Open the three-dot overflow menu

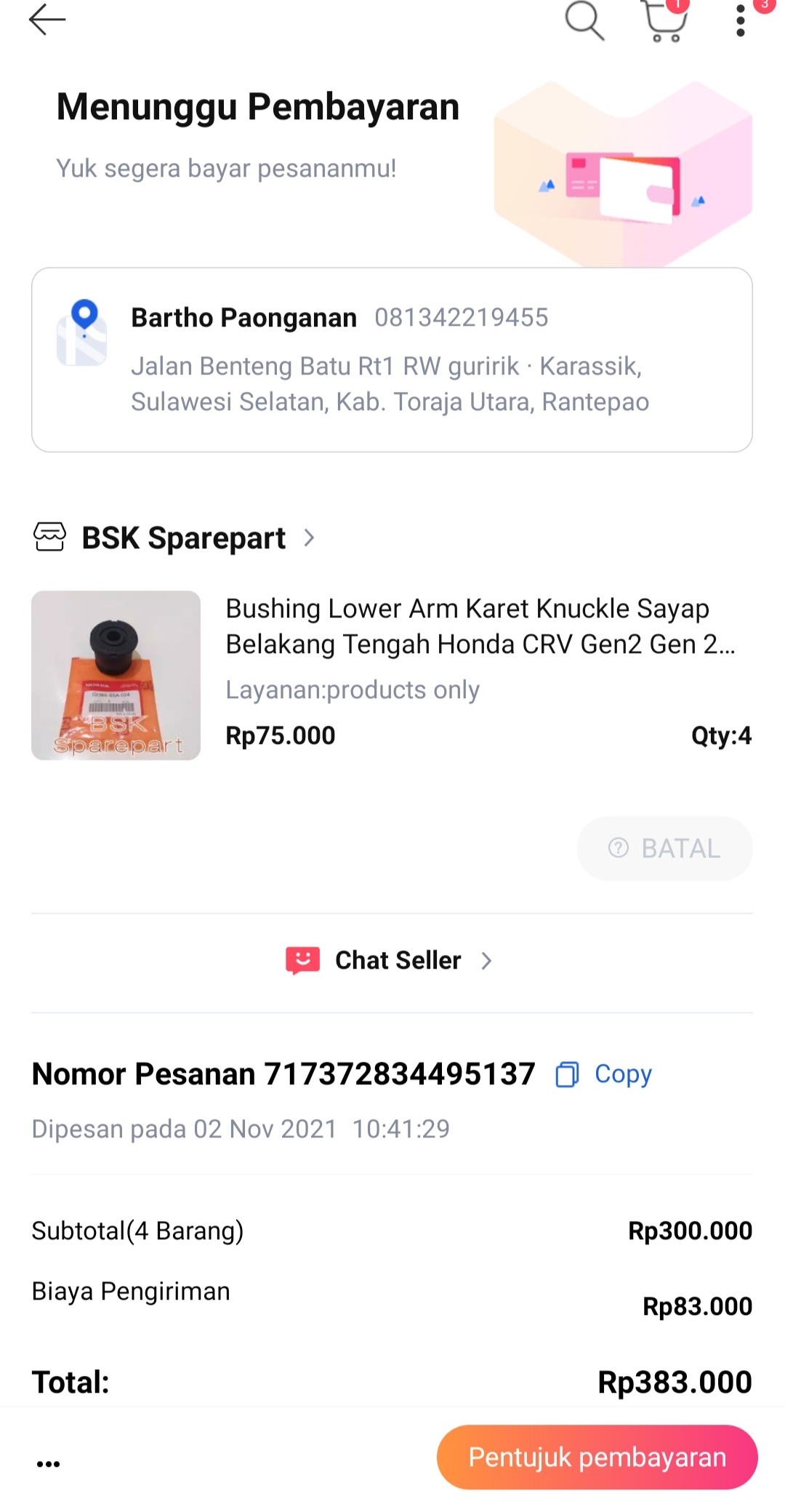click(740, 20)
